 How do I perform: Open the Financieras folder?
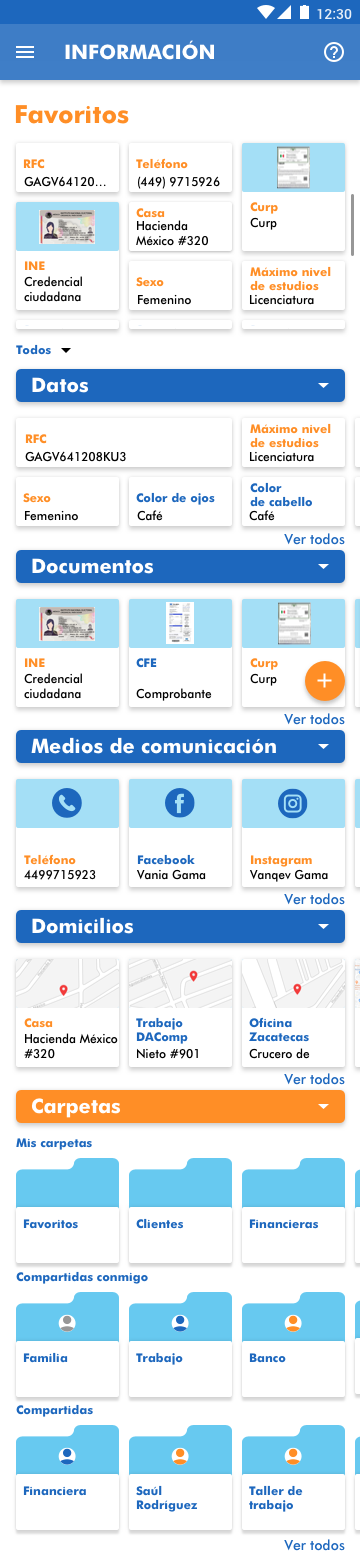[293, 1210]
